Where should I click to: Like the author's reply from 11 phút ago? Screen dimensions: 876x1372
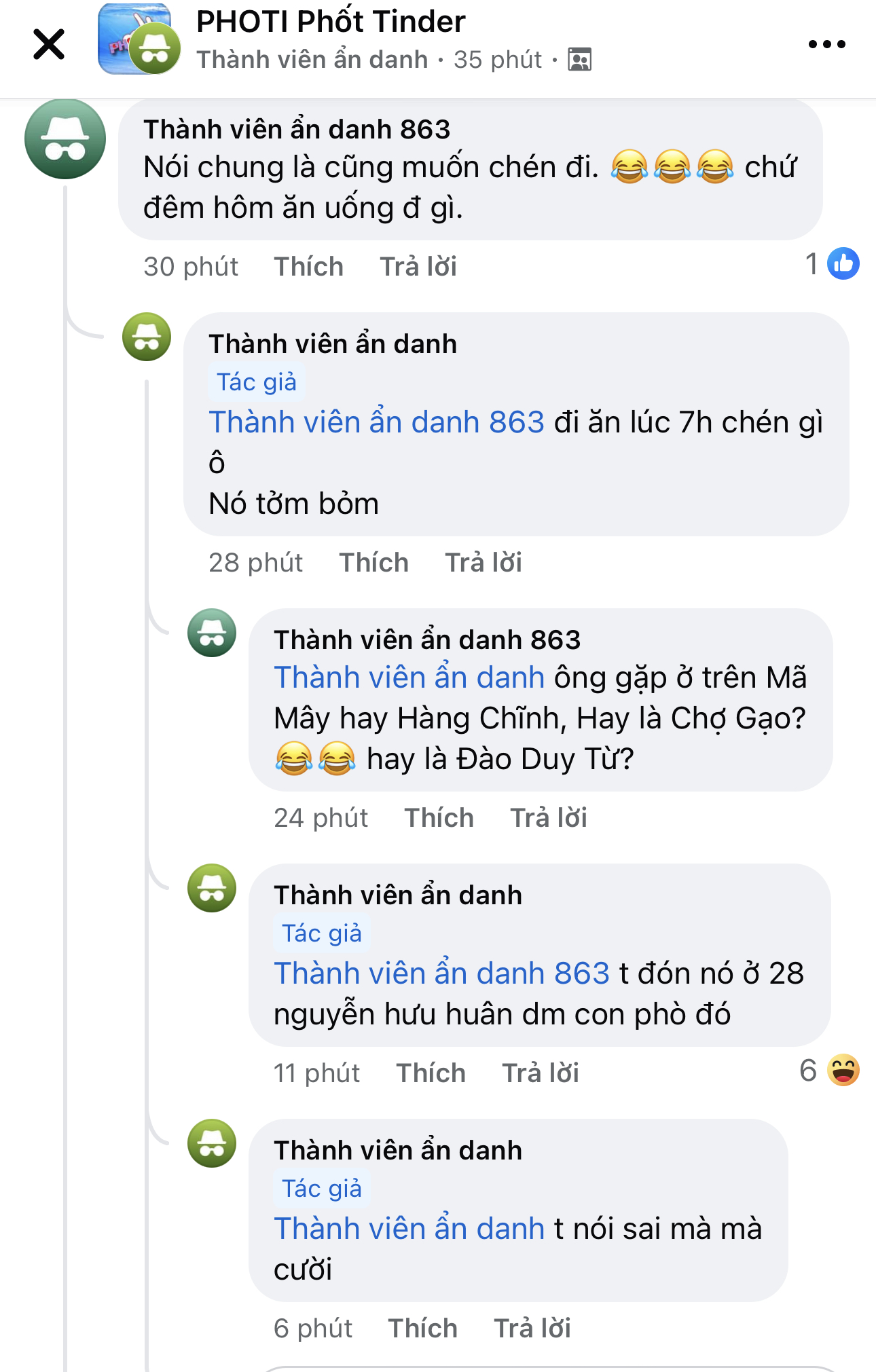[x=431, y=1073]
